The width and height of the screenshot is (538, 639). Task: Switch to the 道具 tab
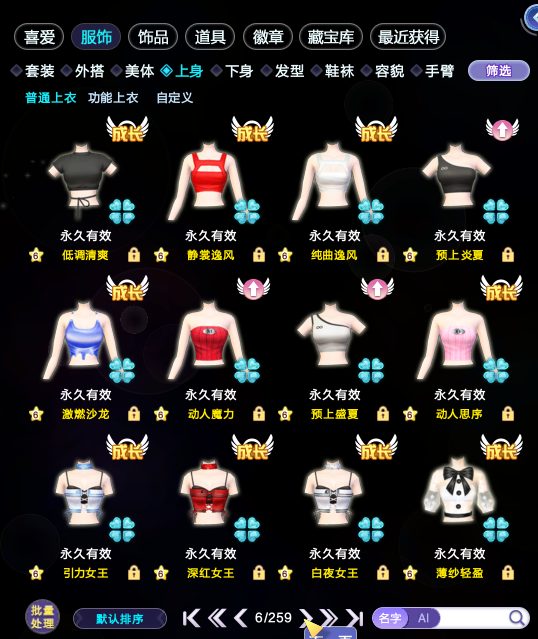[x=210, y=37]
